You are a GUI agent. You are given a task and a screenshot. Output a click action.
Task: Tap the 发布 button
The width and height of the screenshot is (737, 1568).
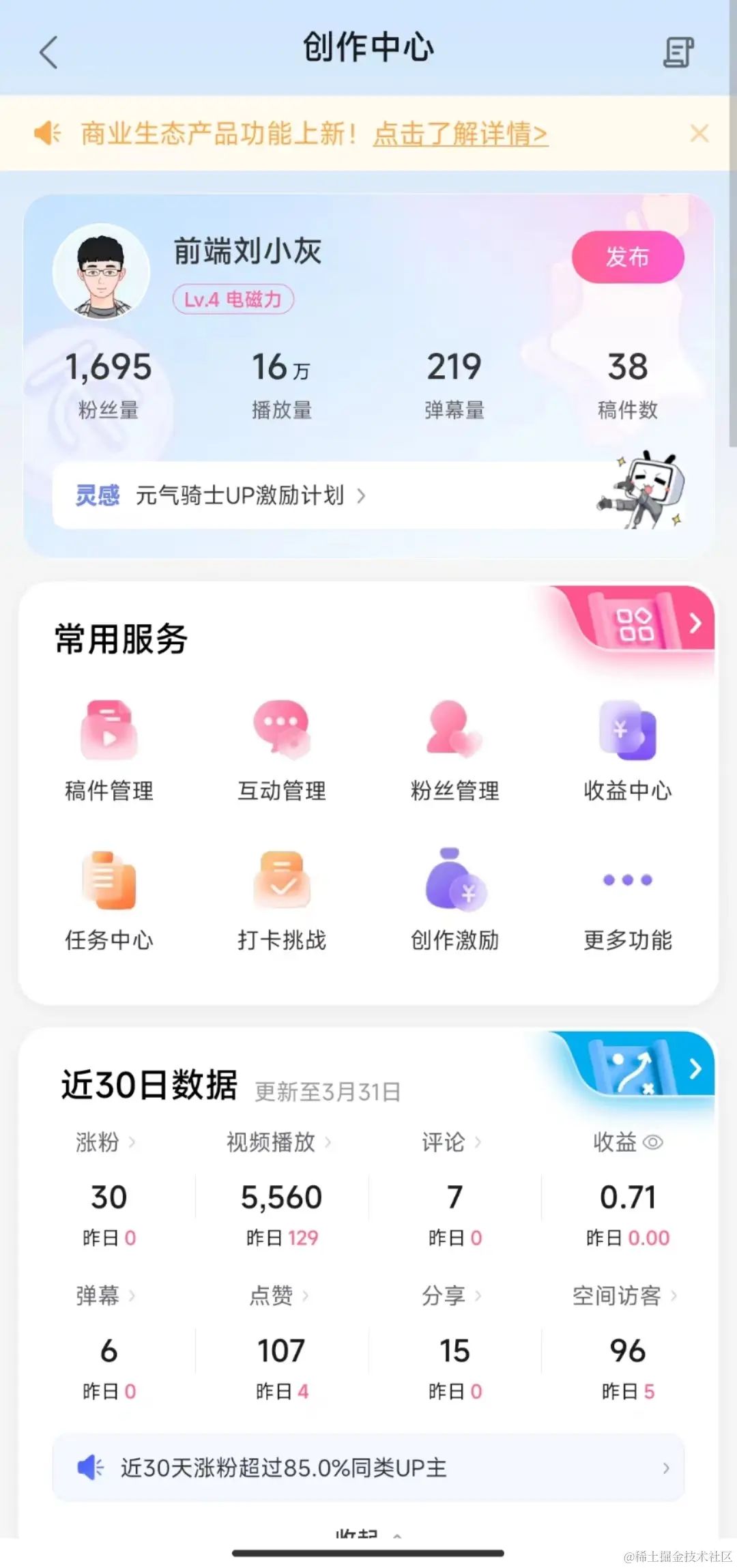(627, 257)
